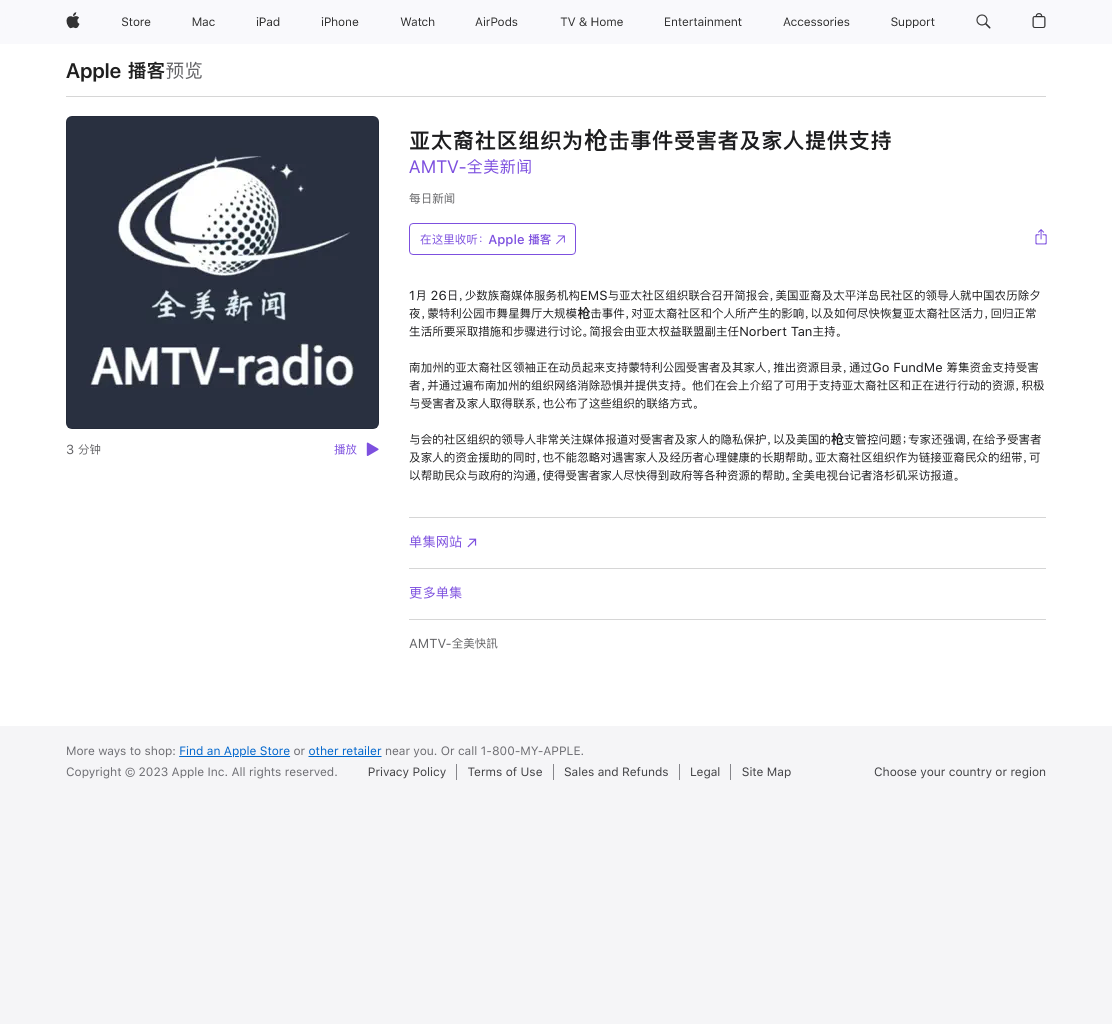Play the episode with 播放 button
This screenshot has height=1024, width=1112.
click(x=356, y=450)
